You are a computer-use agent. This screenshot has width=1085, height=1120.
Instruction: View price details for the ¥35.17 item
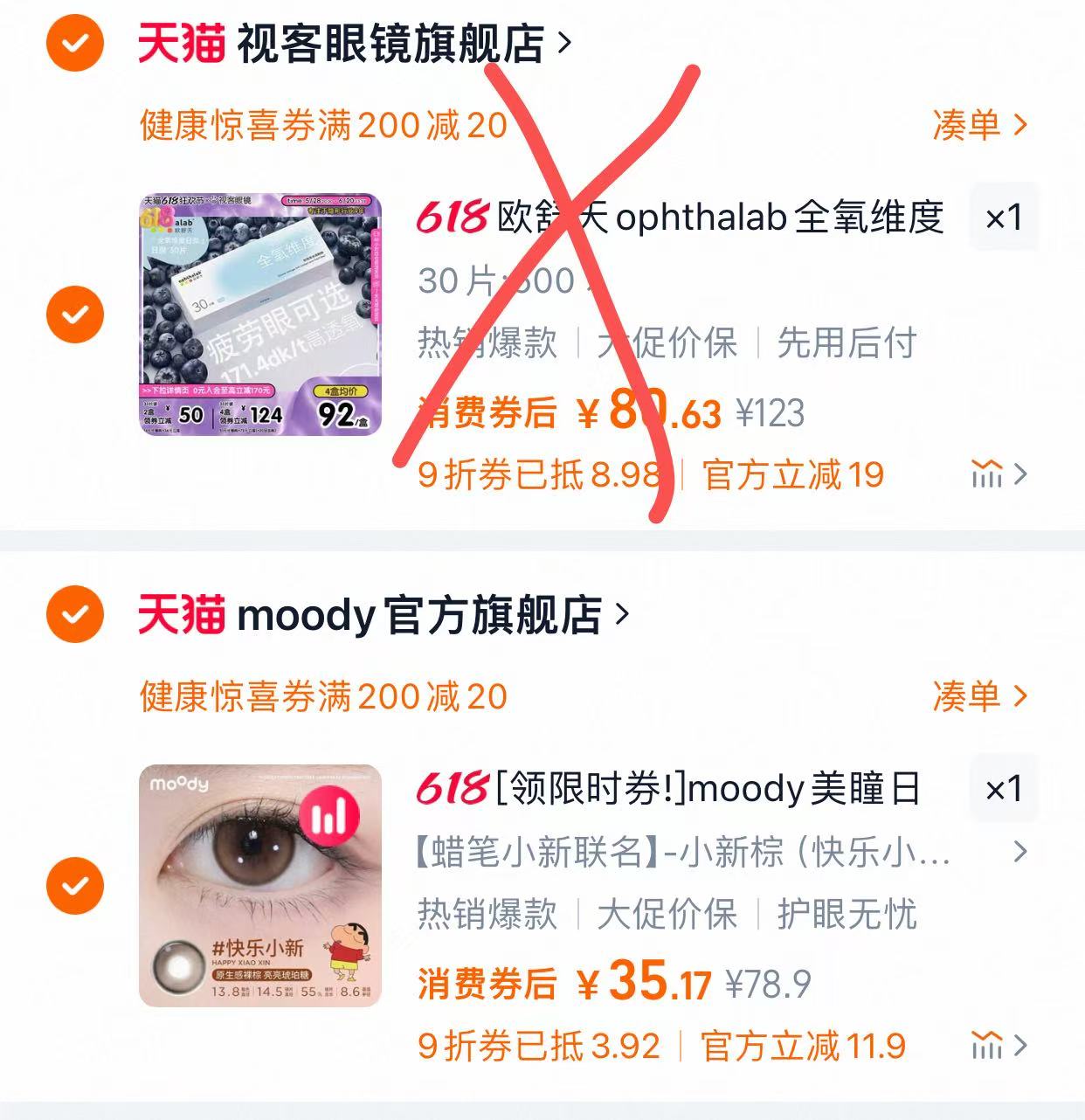click(999, 1046)
